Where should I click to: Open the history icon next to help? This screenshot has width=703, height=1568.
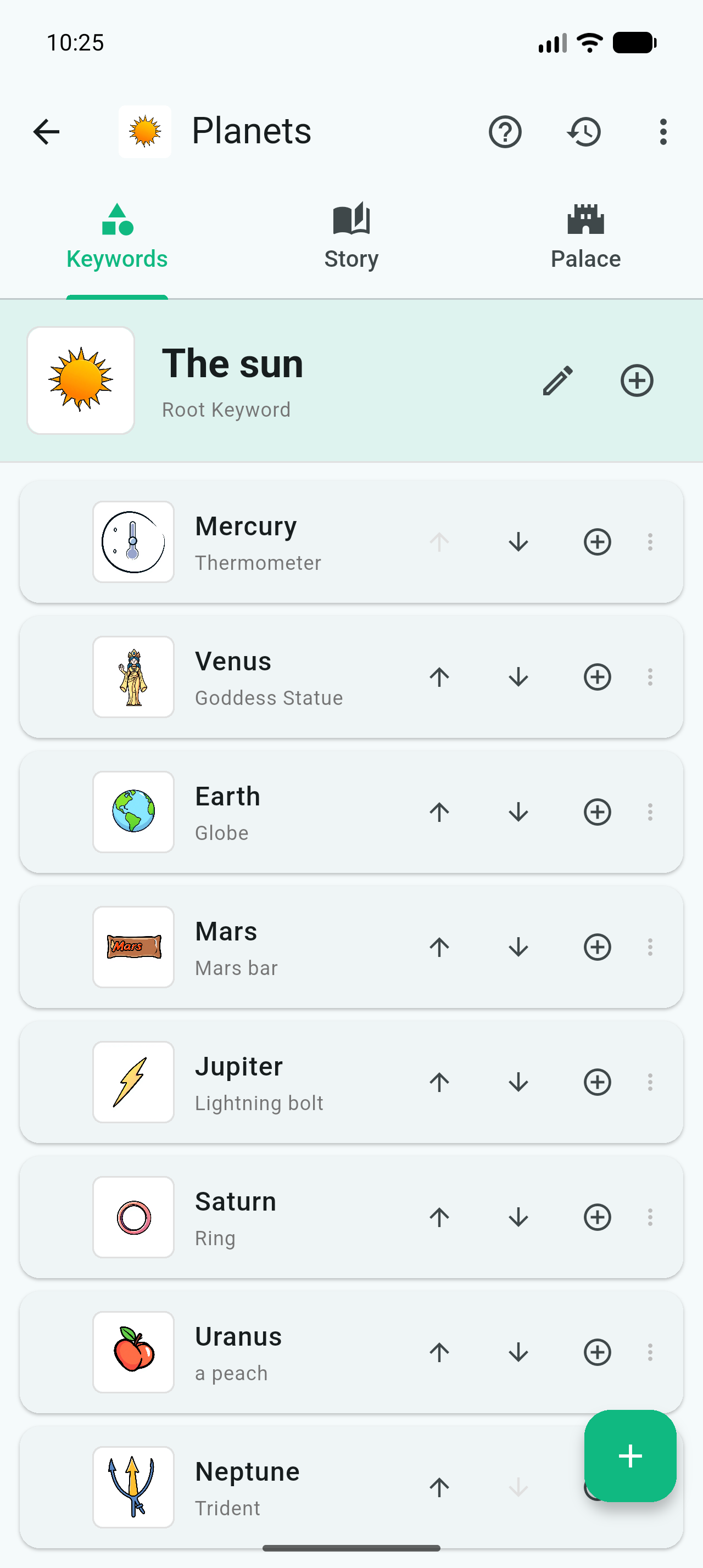(584, 131)
